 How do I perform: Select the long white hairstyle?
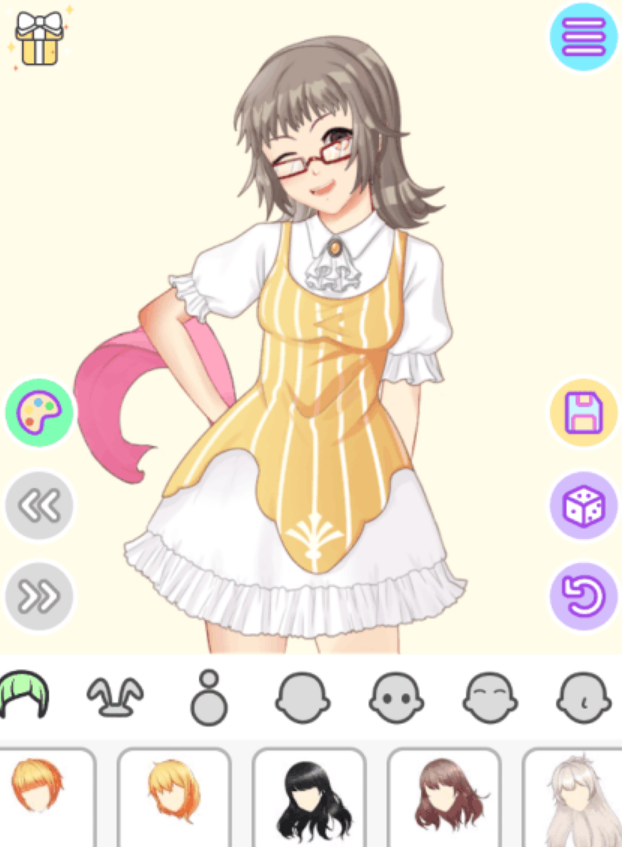[x=575, y=800]
